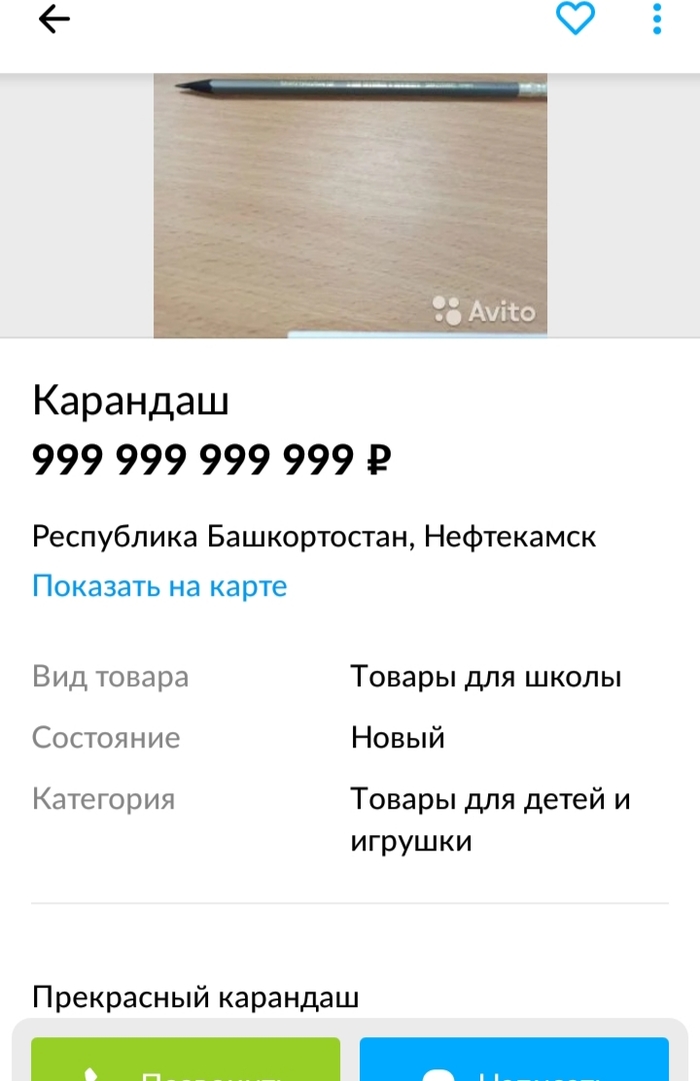Call the seller with the green button
Viewport: 700px width, 1081px height.
pyautogui.click(x=186, y=1062)
